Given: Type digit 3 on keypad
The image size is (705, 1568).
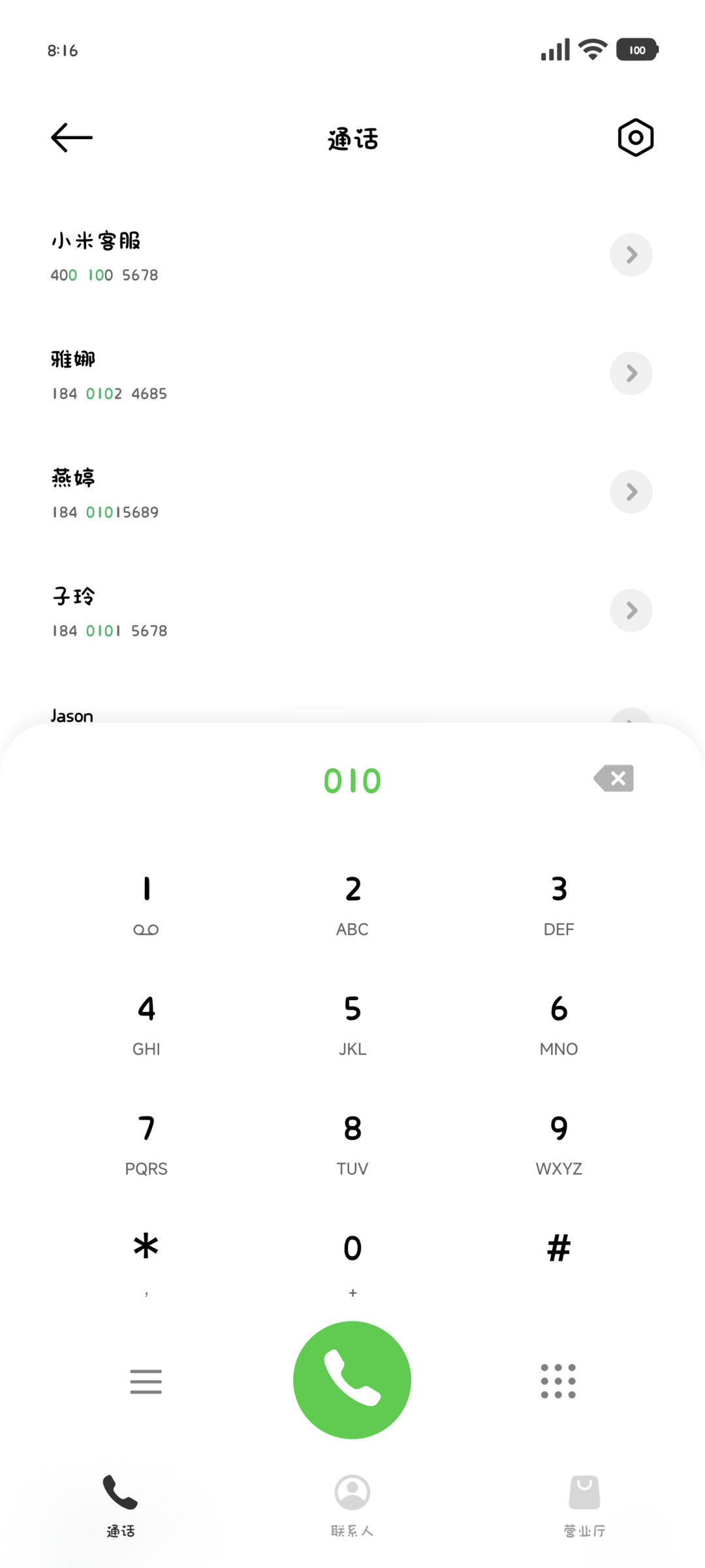Looking at the screenshot, I should coord(559,905).
